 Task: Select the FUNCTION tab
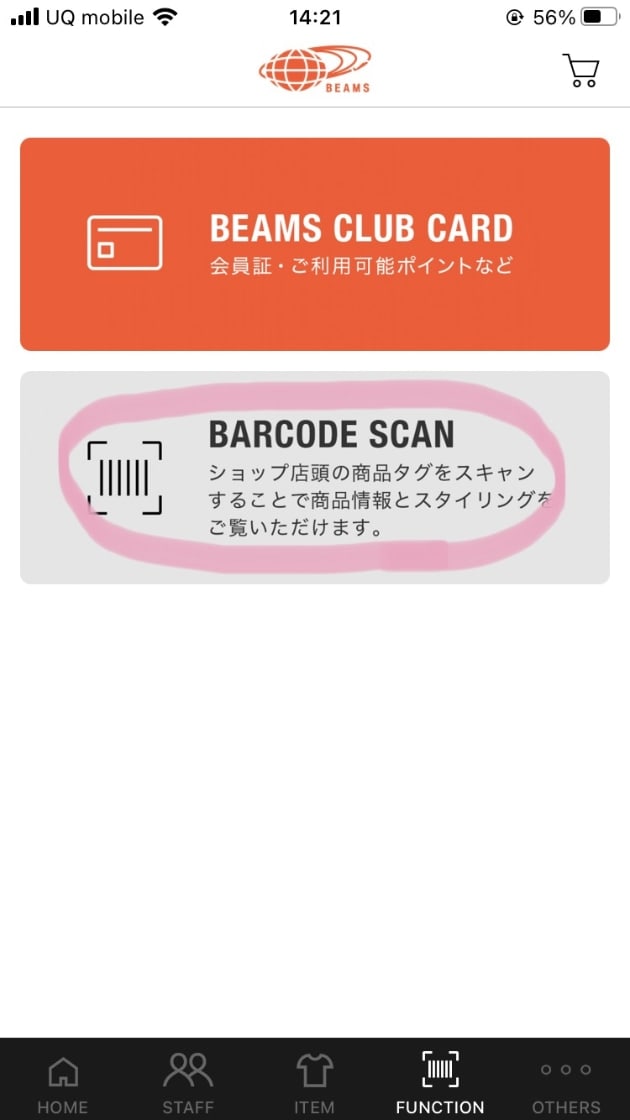point(440,1083)
